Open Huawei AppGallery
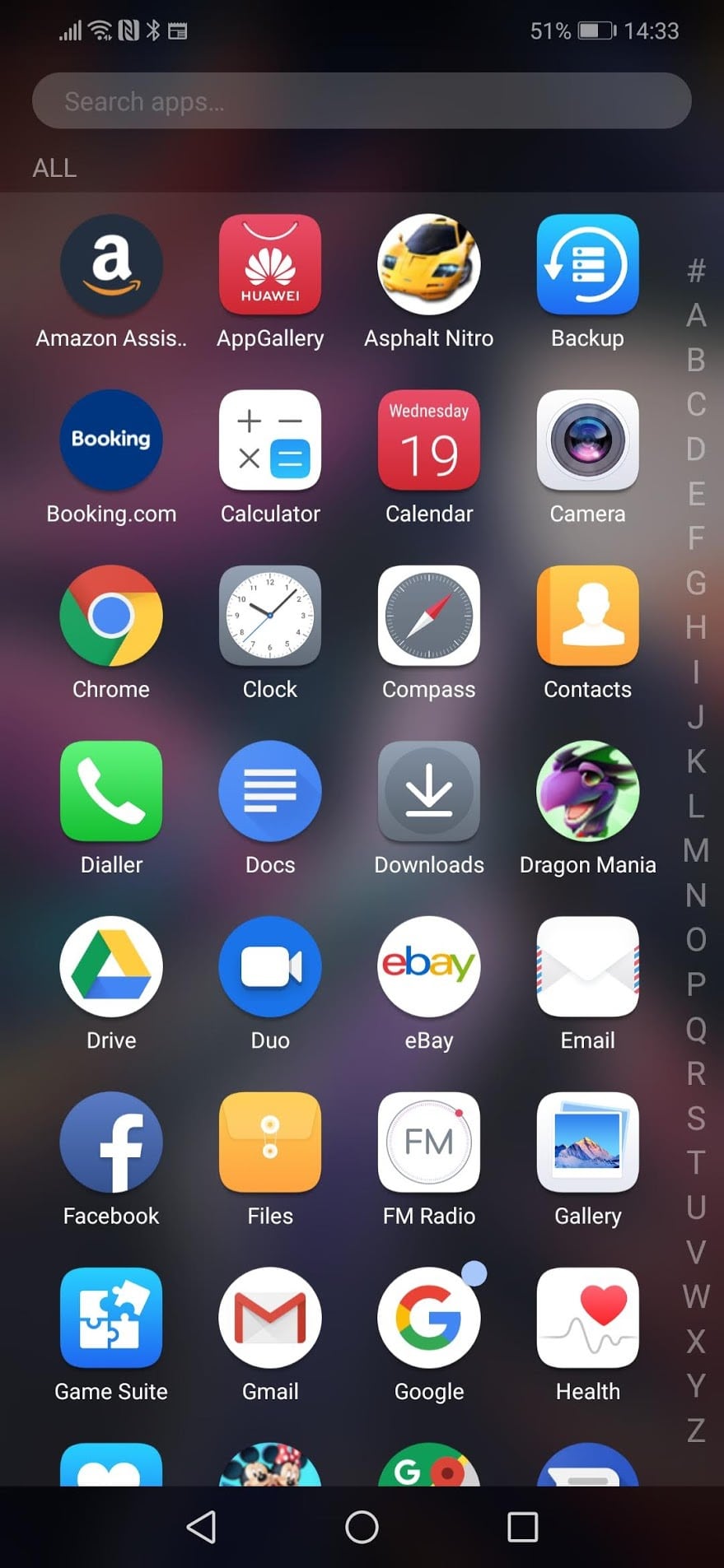 click(270, 265)
